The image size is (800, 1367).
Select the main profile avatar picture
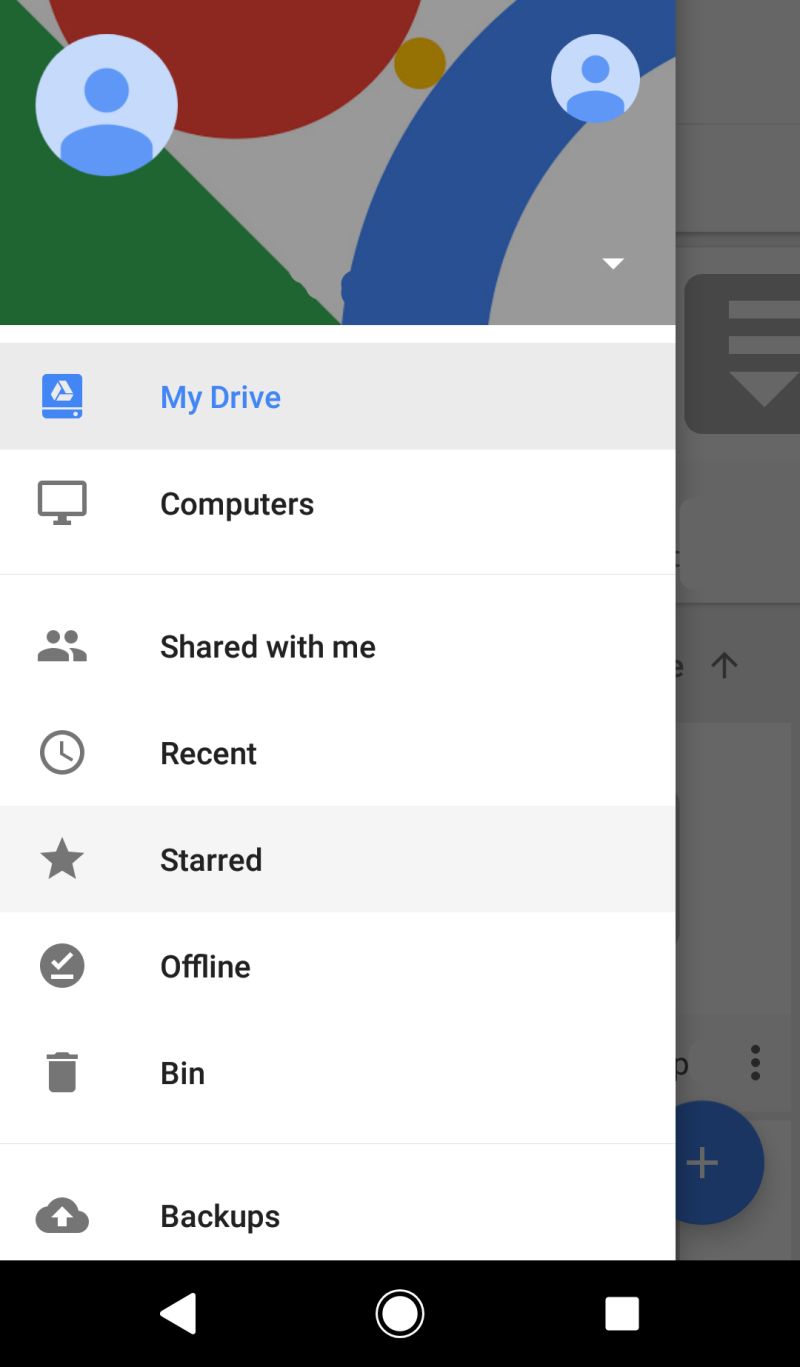tap(106, 104)
